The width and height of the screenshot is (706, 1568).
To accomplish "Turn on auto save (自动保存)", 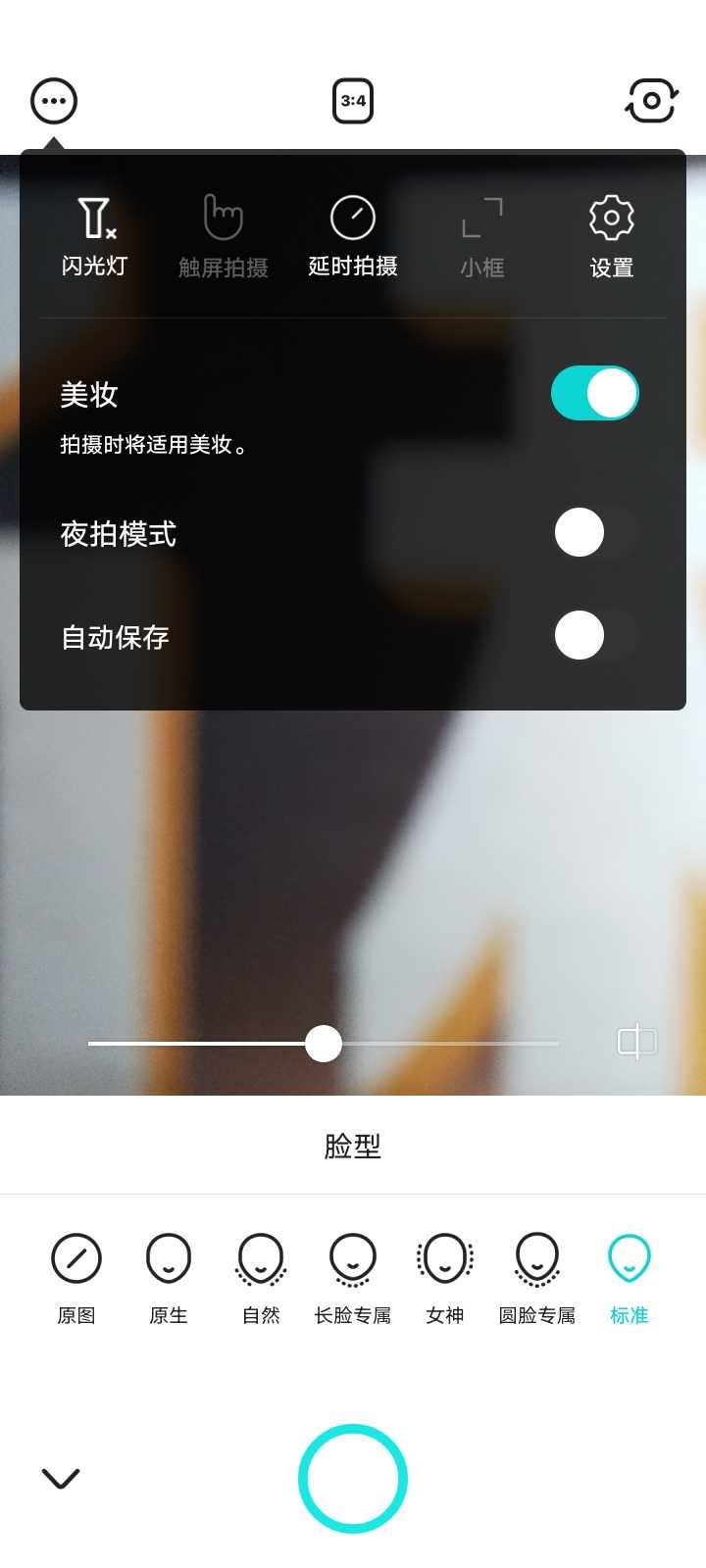I will tap(595, 636).
